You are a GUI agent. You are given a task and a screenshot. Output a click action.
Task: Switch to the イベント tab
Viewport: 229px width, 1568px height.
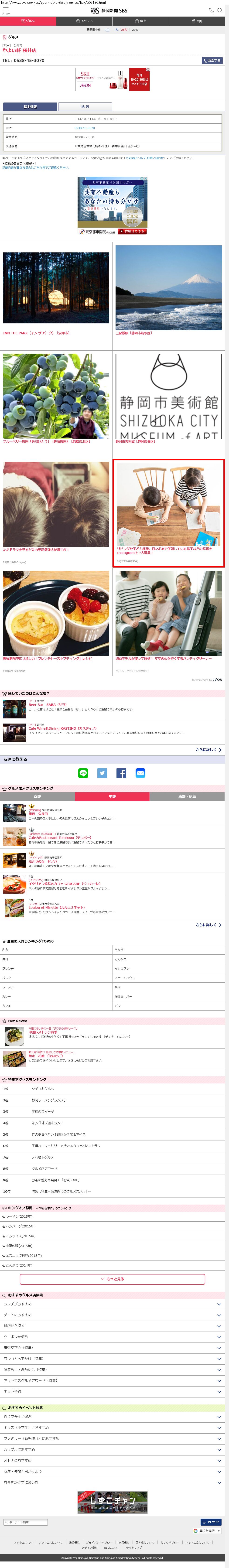(x=85, y=21)
